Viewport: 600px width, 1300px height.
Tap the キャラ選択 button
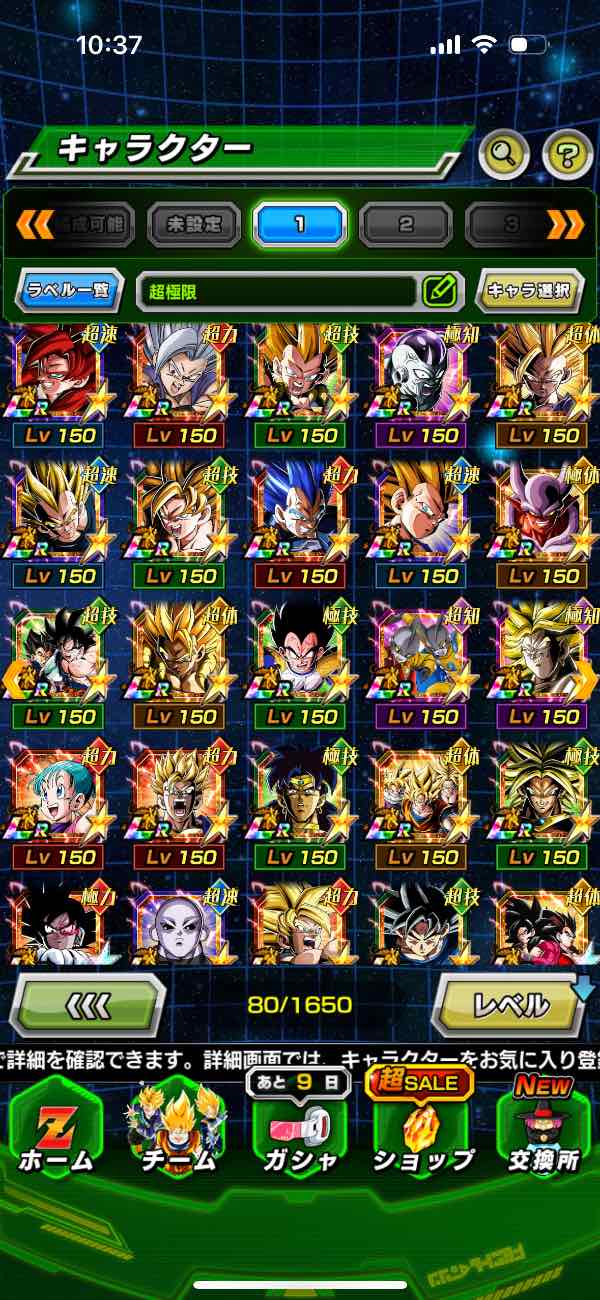click(529, 291)
